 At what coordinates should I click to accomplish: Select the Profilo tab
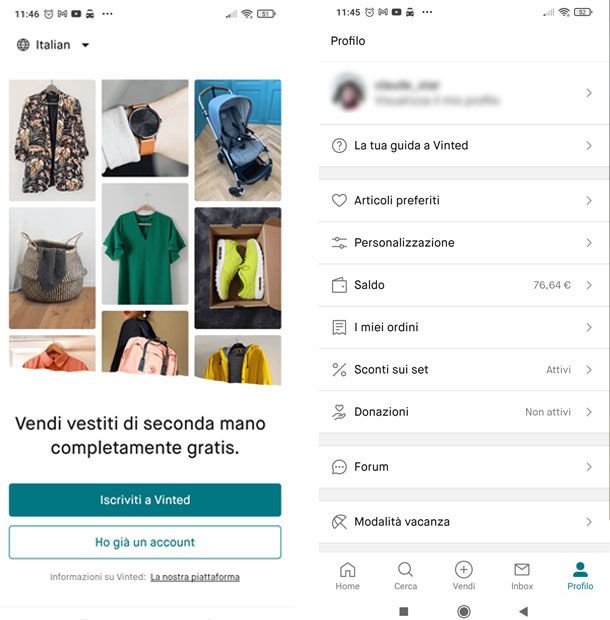580,575
